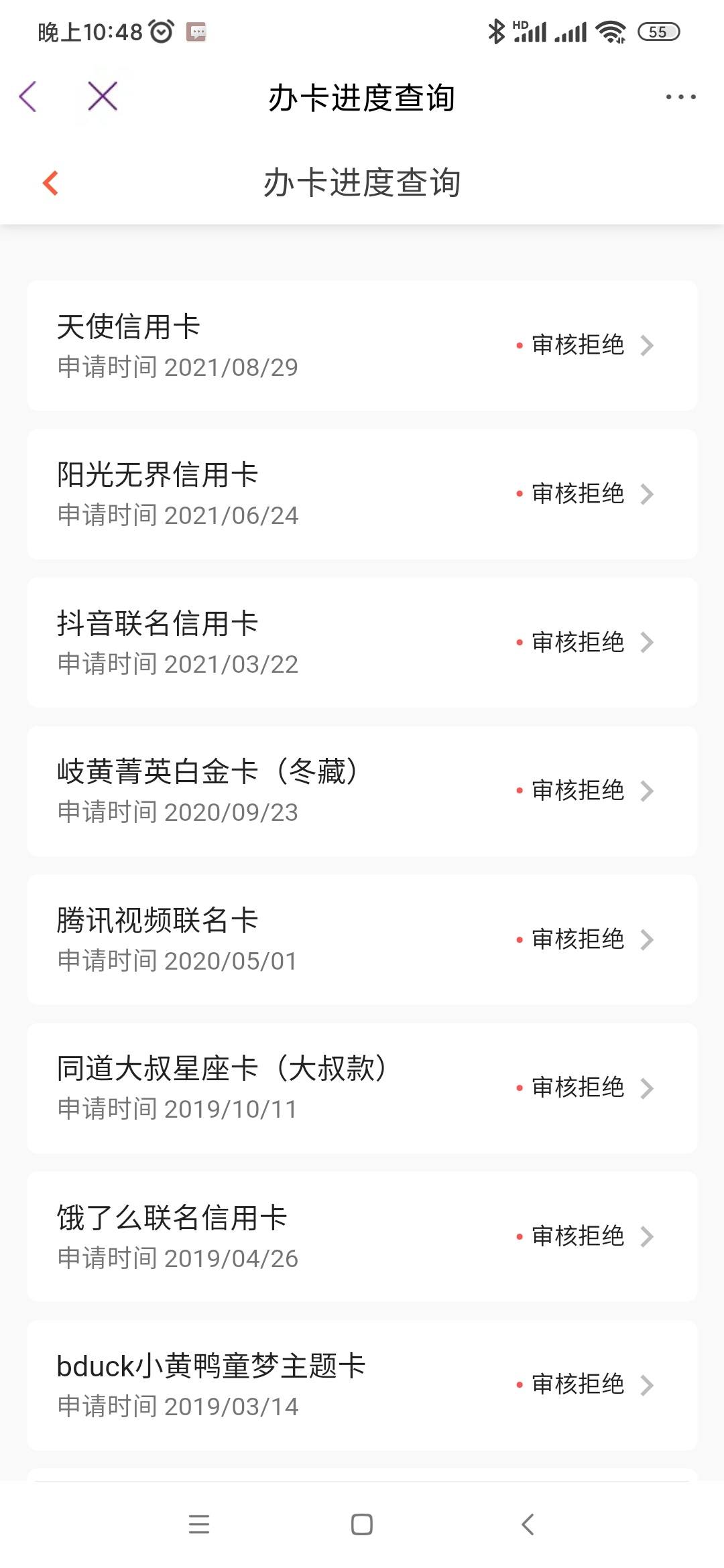The height and width of the screenshot is (1568, 724).
Task: Select 岐黄菁英白金卡（冬藏）application row
Action: click(362, 791)
